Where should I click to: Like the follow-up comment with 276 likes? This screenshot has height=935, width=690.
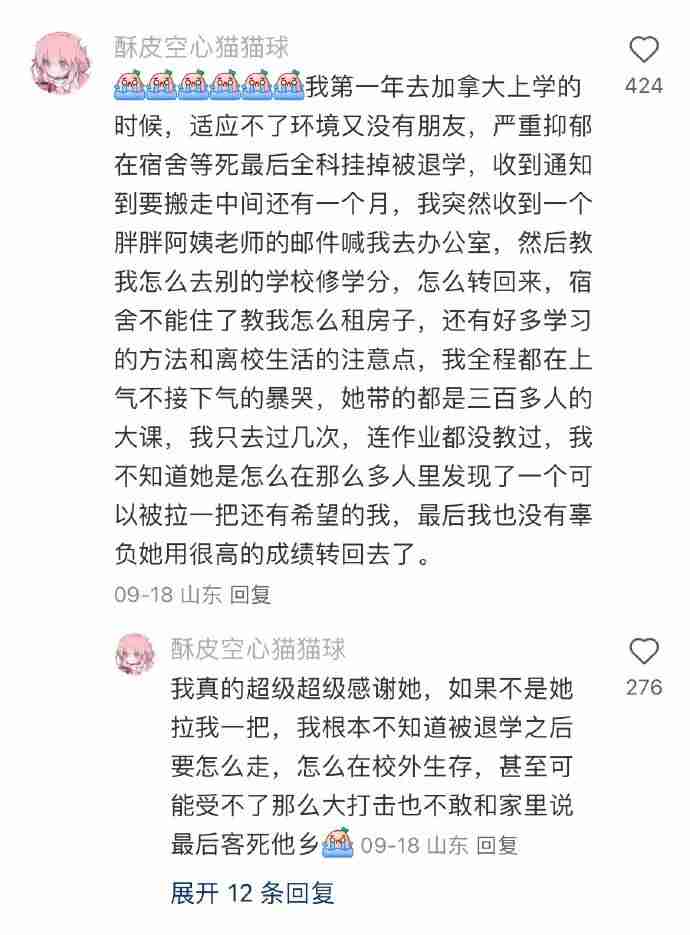coord(644,652)
